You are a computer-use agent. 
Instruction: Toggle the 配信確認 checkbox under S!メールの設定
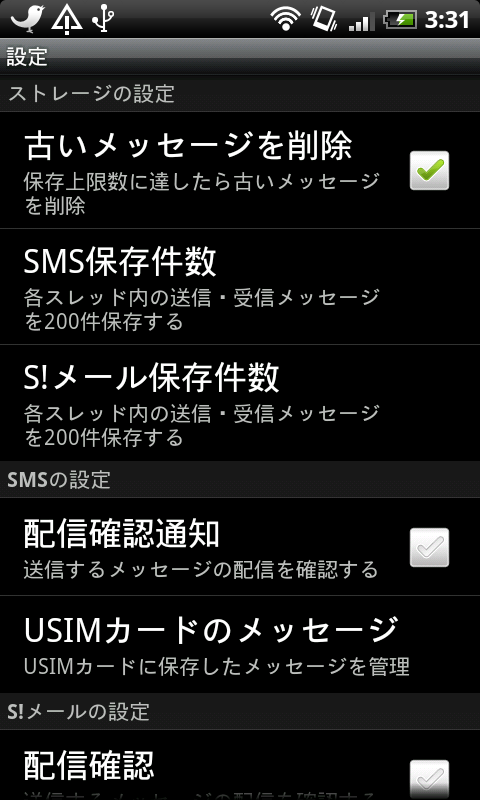(x=430, y=779)
